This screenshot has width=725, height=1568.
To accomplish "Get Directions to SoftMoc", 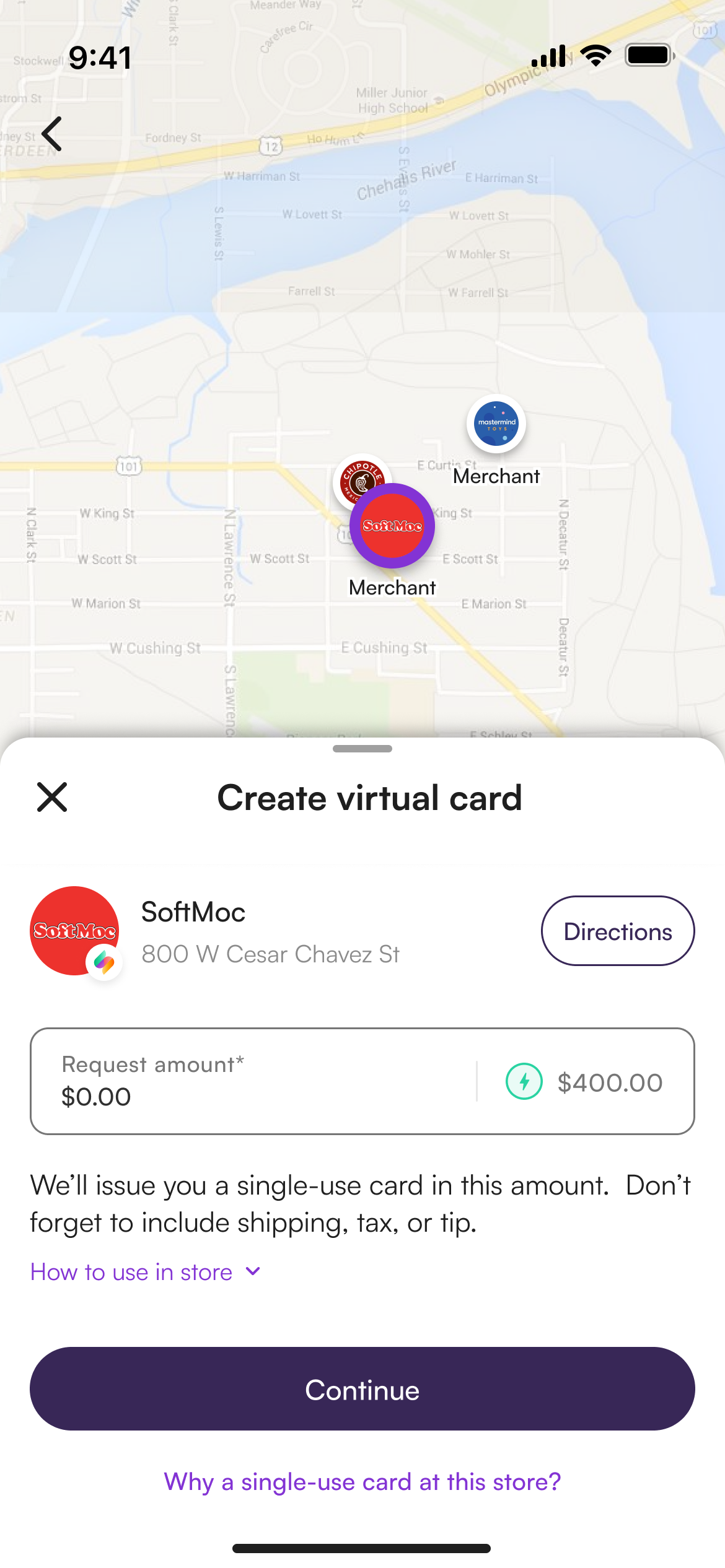I will pos(618,931).
